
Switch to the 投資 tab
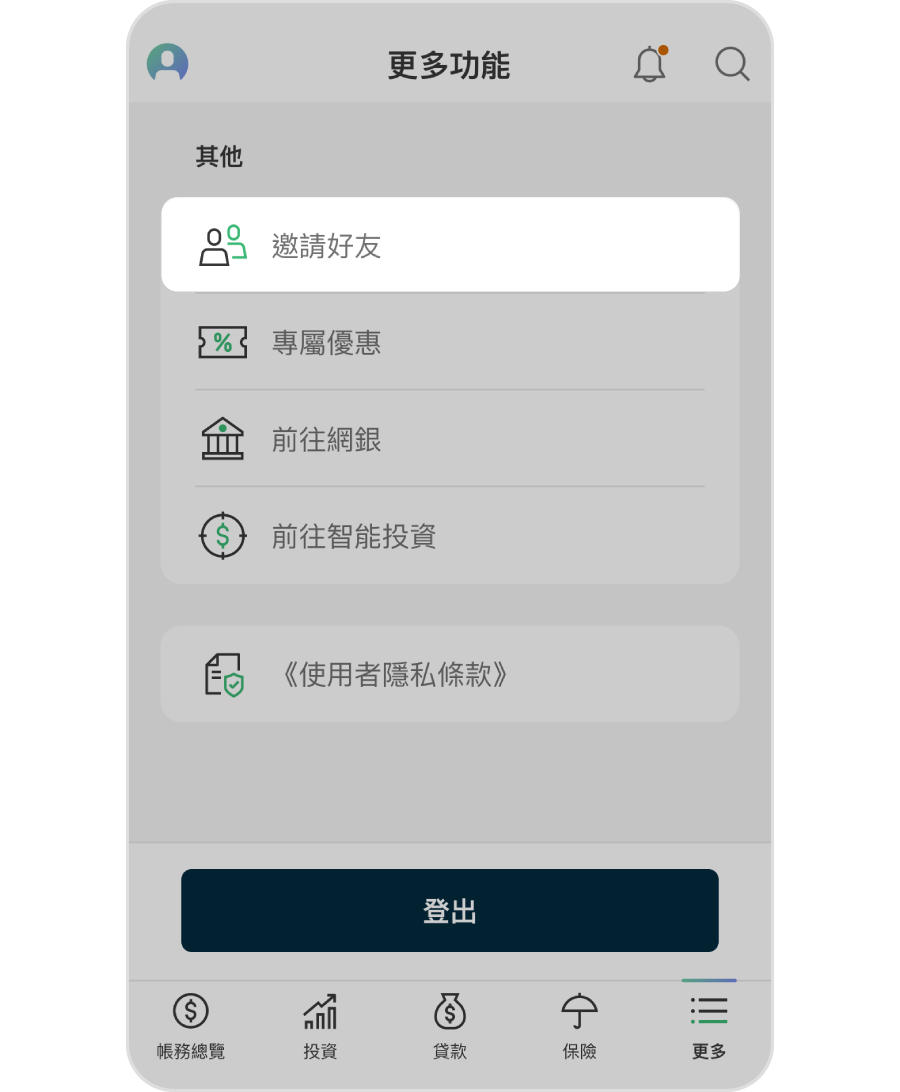[x=320, y=1026]
